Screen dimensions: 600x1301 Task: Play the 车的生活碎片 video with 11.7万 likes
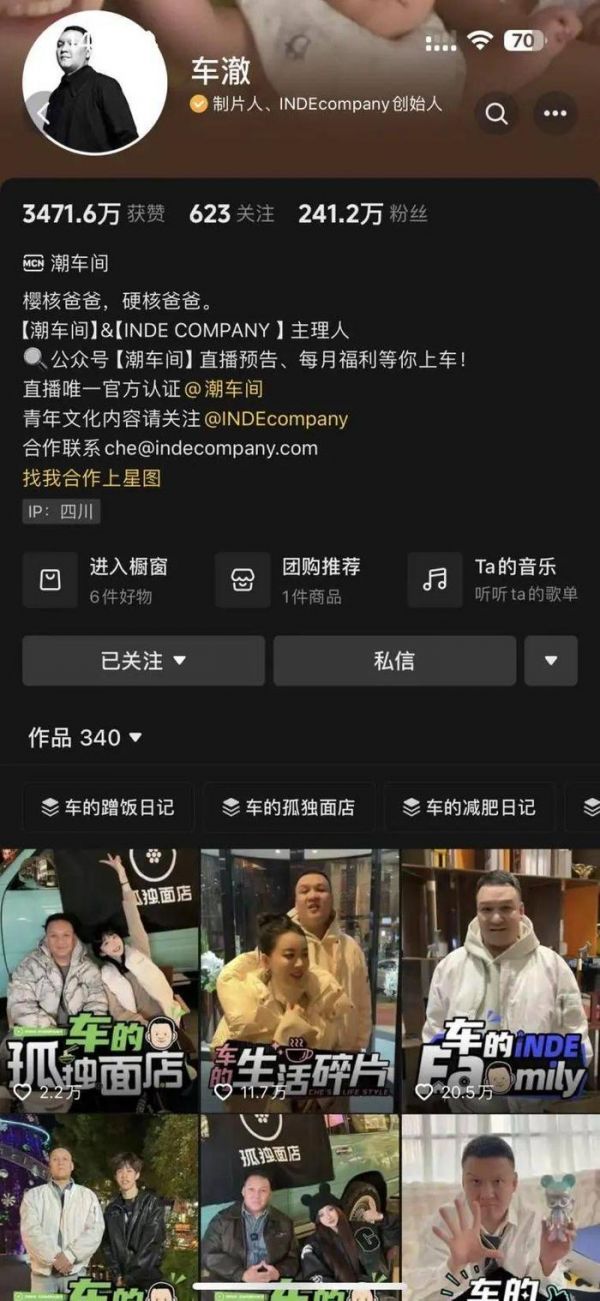(299, 980)
